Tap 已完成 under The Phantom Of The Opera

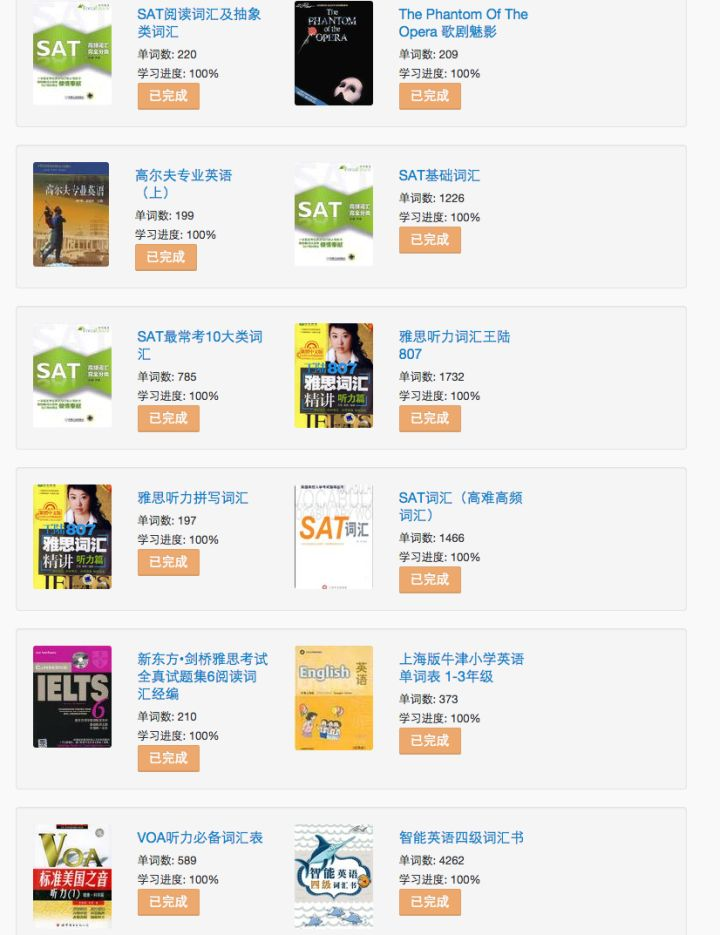(x=430, y=96)
